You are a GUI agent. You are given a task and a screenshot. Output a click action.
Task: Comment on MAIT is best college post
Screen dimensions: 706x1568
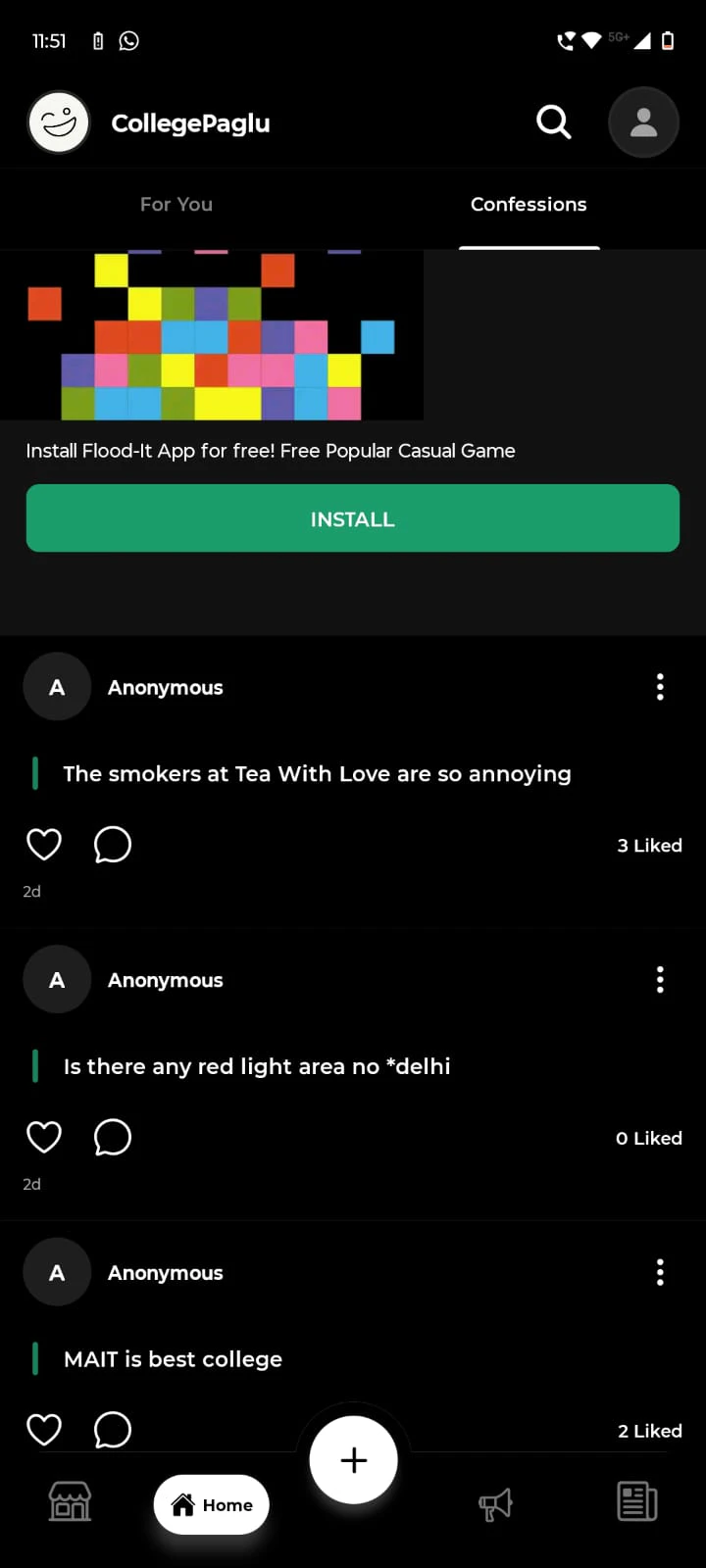click(x=113, y=1430)
